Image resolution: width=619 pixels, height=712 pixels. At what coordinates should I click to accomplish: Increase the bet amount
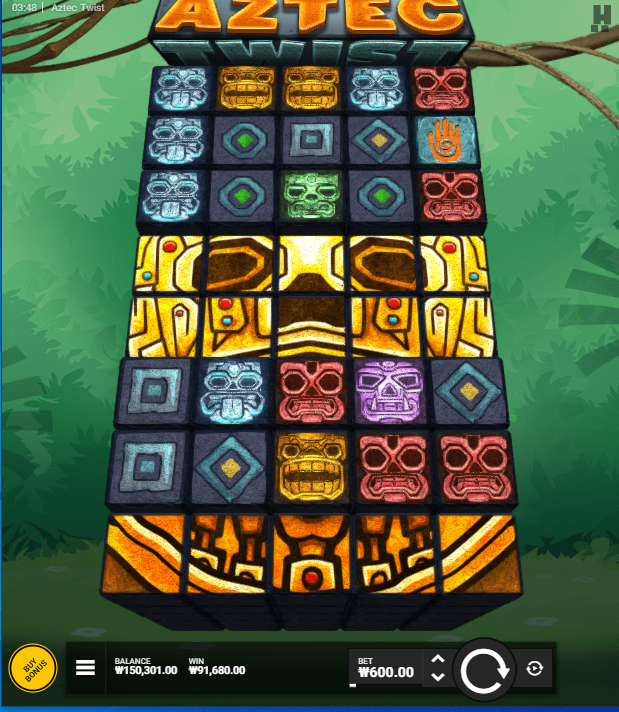(x=437, y=660)
